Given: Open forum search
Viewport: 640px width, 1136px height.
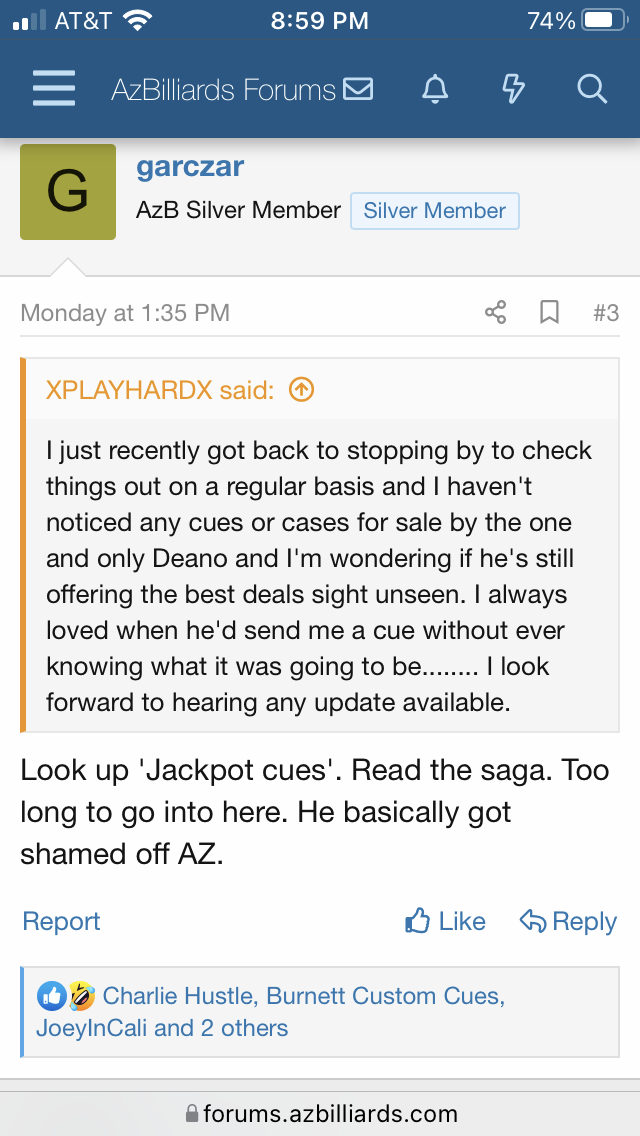Looking at the screenshot, I should pyautogui.click(x=592, y=90).
